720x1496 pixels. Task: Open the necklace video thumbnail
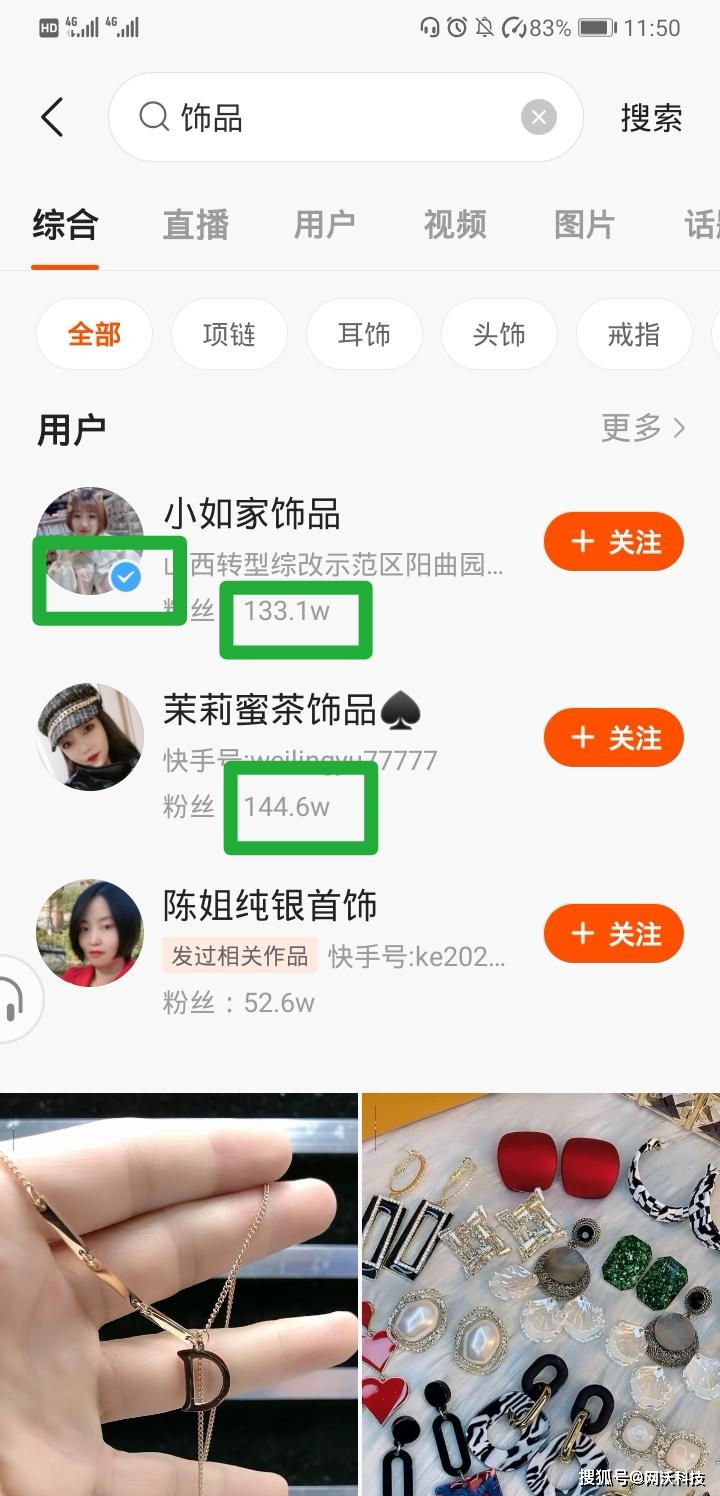coord(178,1294)
